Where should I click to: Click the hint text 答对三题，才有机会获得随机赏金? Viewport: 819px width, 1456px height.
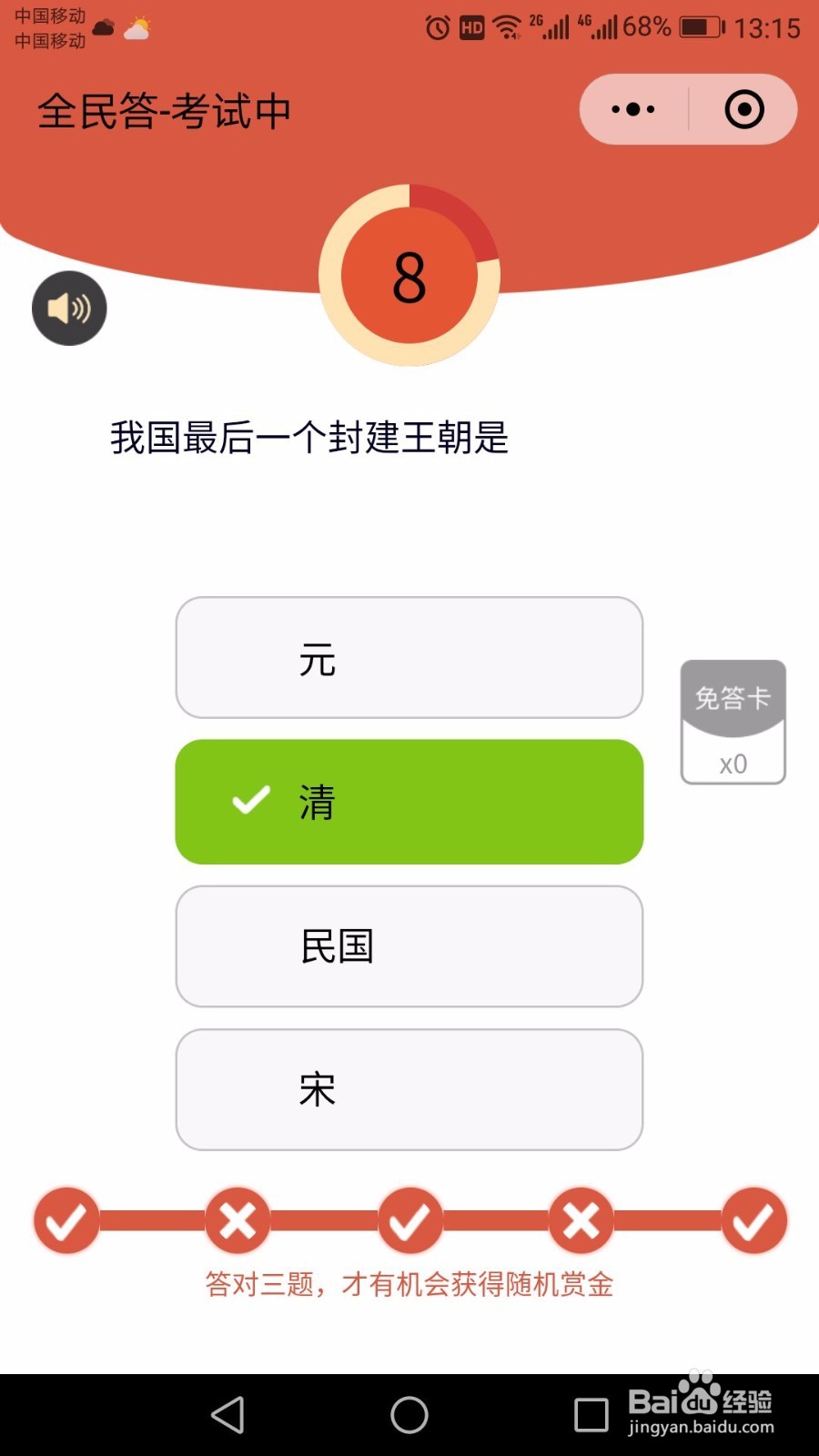click(x=409, y=1285)
